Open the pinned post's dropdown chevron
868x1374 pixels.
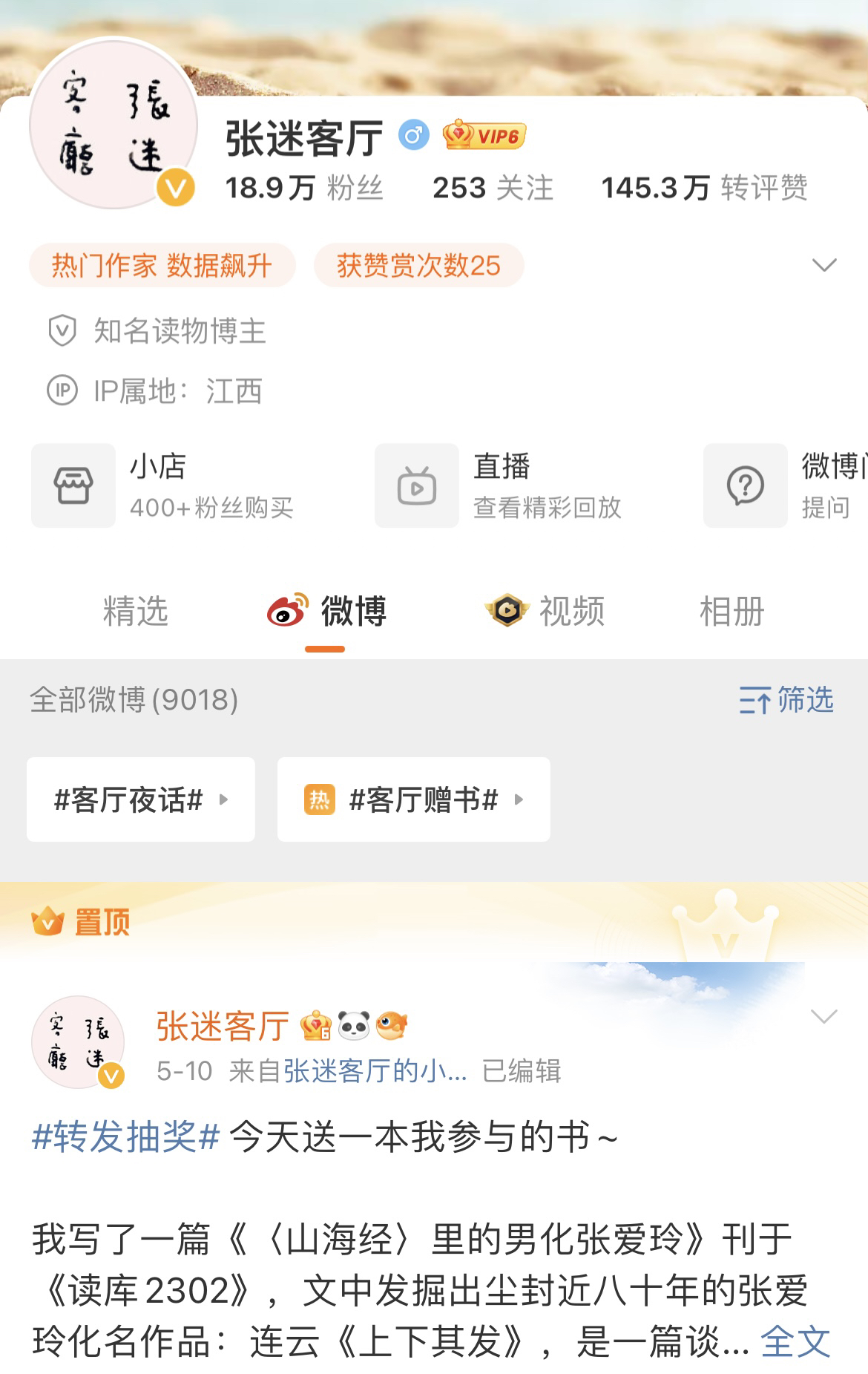coord(824,1016)
